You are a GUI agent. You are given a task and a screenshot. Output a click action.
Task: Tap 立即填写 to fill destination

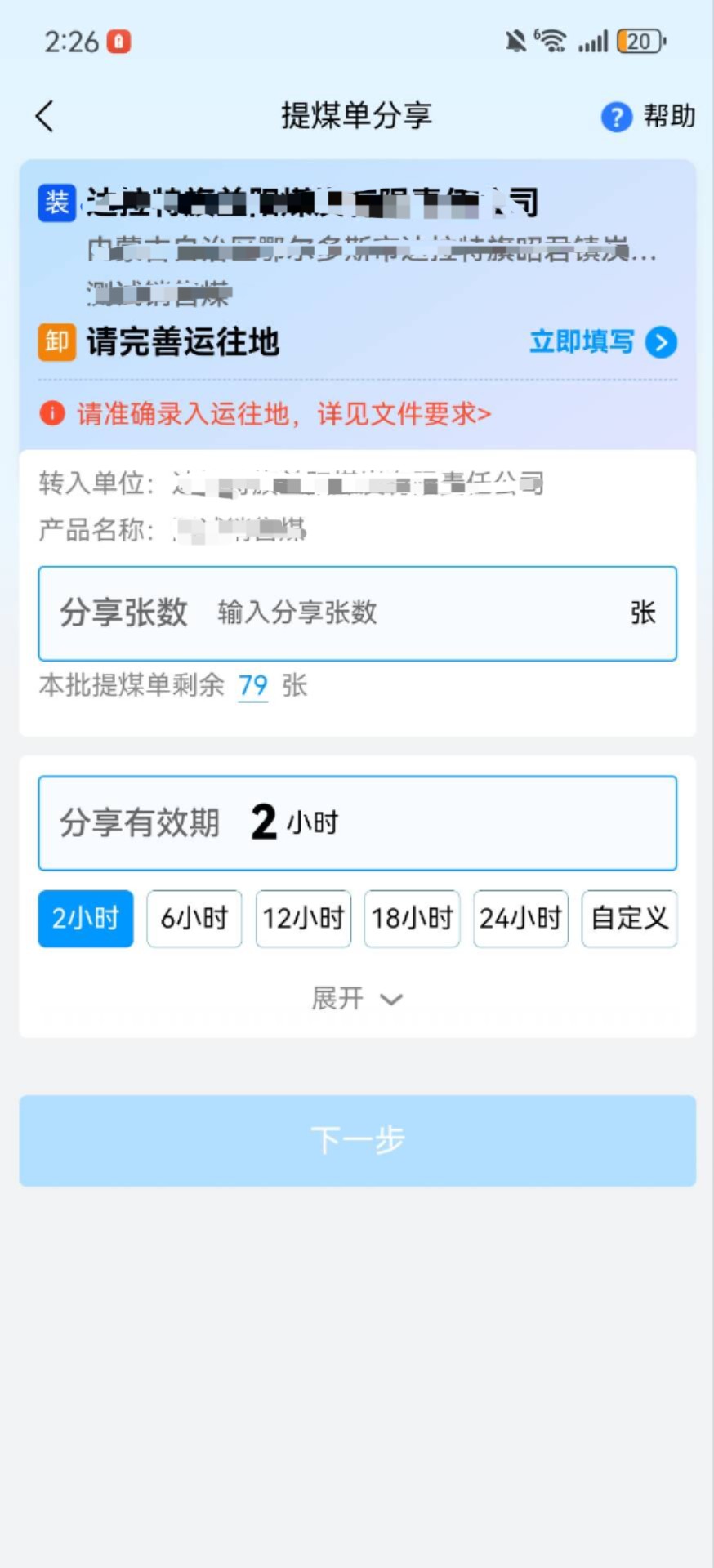click(x=603, y=342)
